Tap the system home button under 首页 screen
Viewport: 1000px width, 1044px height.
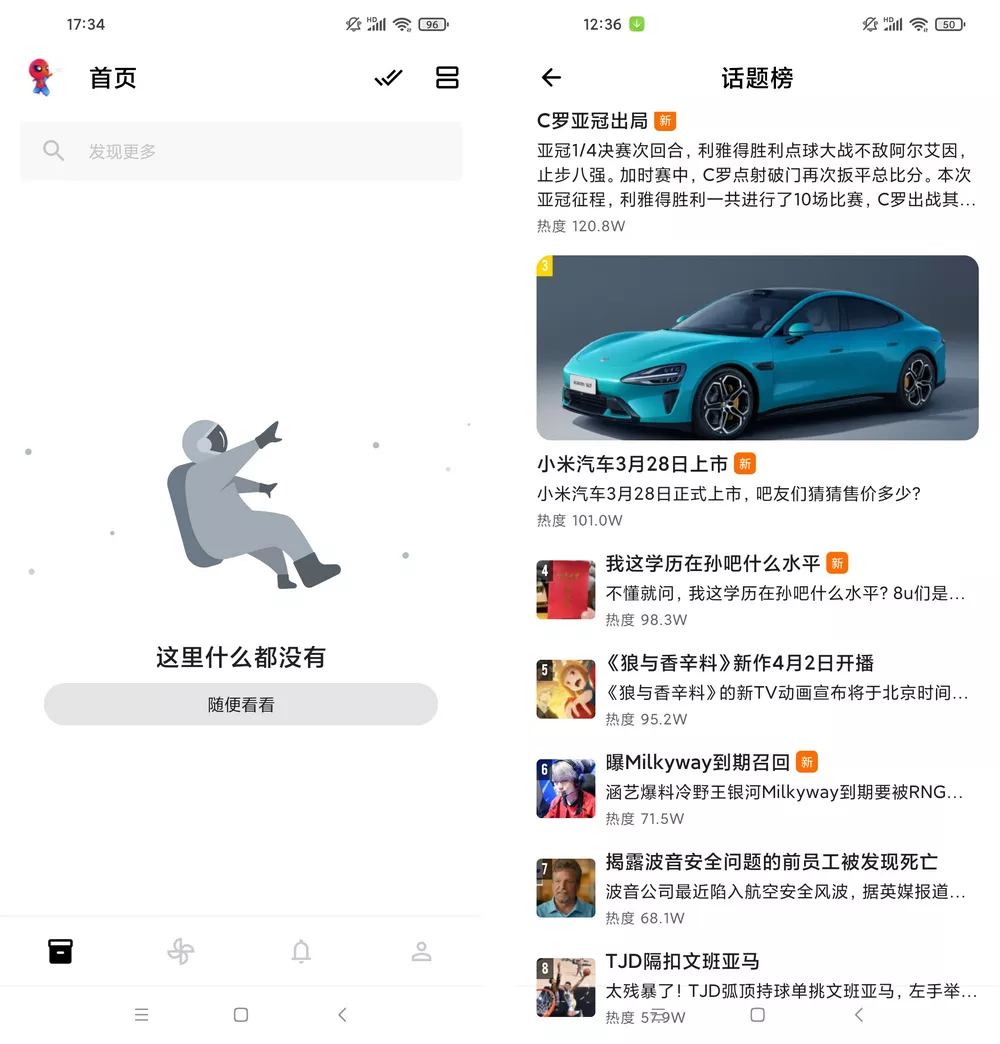click(x=241, y=1015)
